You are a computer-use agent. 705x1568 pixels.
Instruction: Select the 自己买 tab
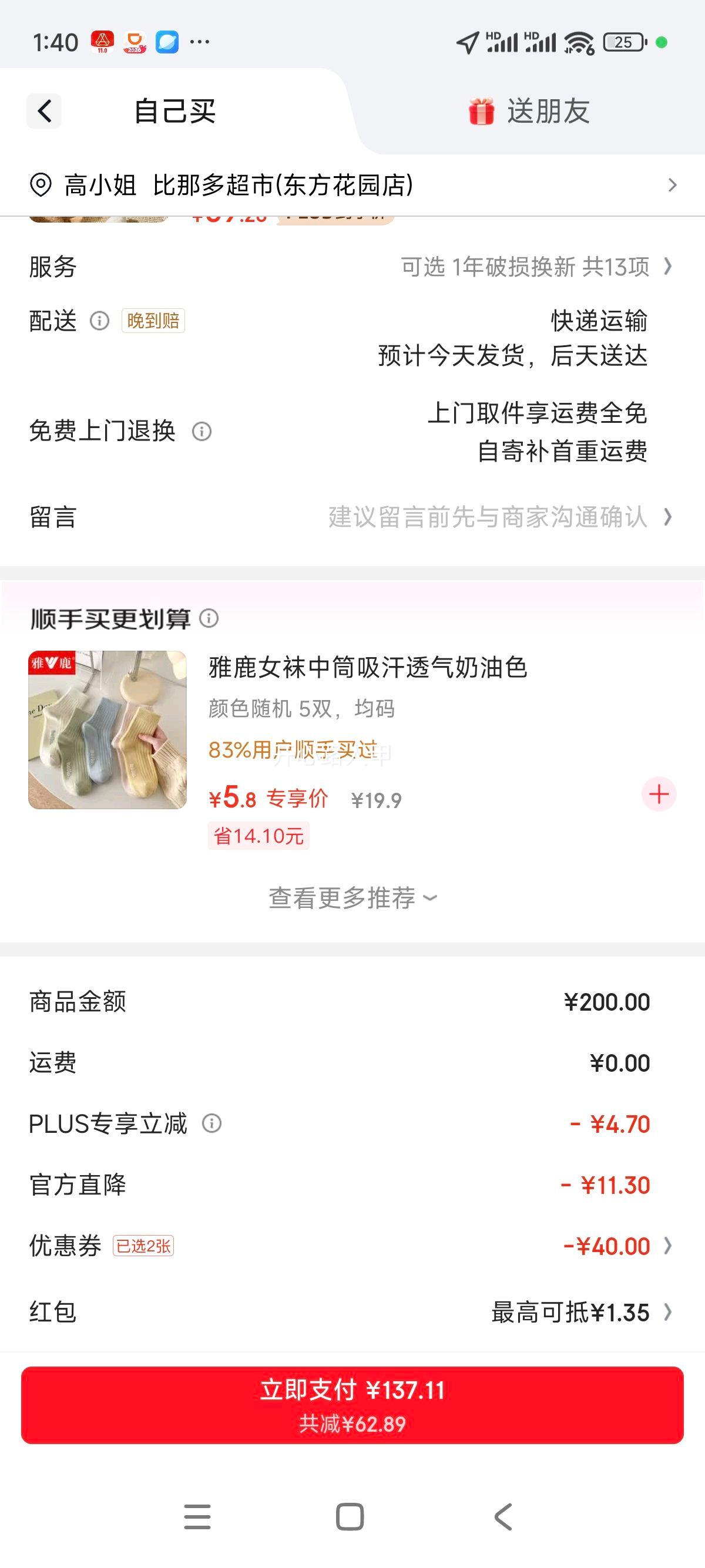click(174, 112)
